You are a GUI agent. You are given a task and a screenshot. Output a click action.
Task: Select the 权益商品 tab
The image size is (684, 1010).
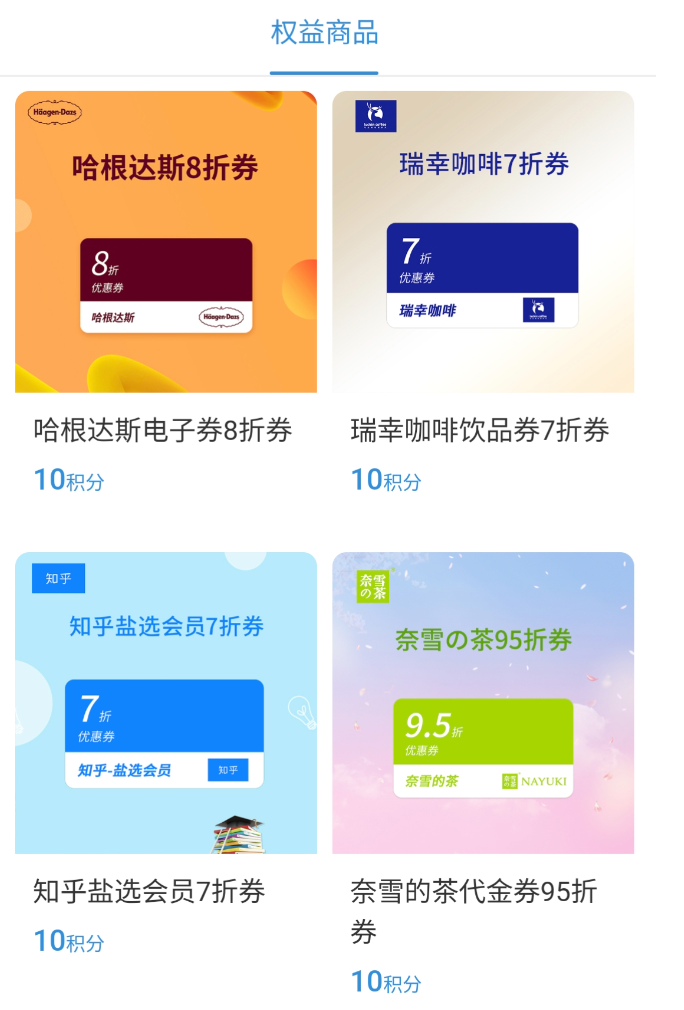pos(324,33)
